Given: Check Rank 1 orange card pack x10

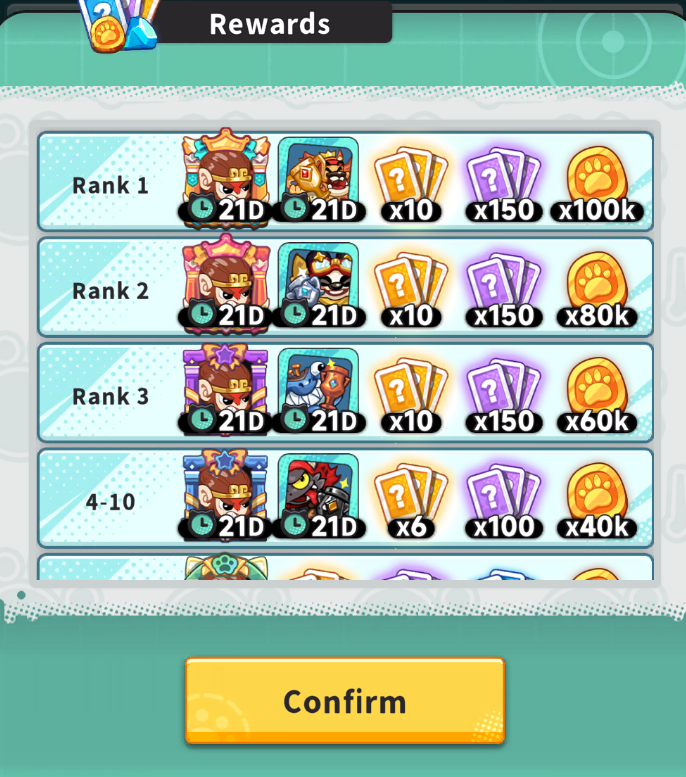Looking at the screenshot, I should (x=411, y=183).
